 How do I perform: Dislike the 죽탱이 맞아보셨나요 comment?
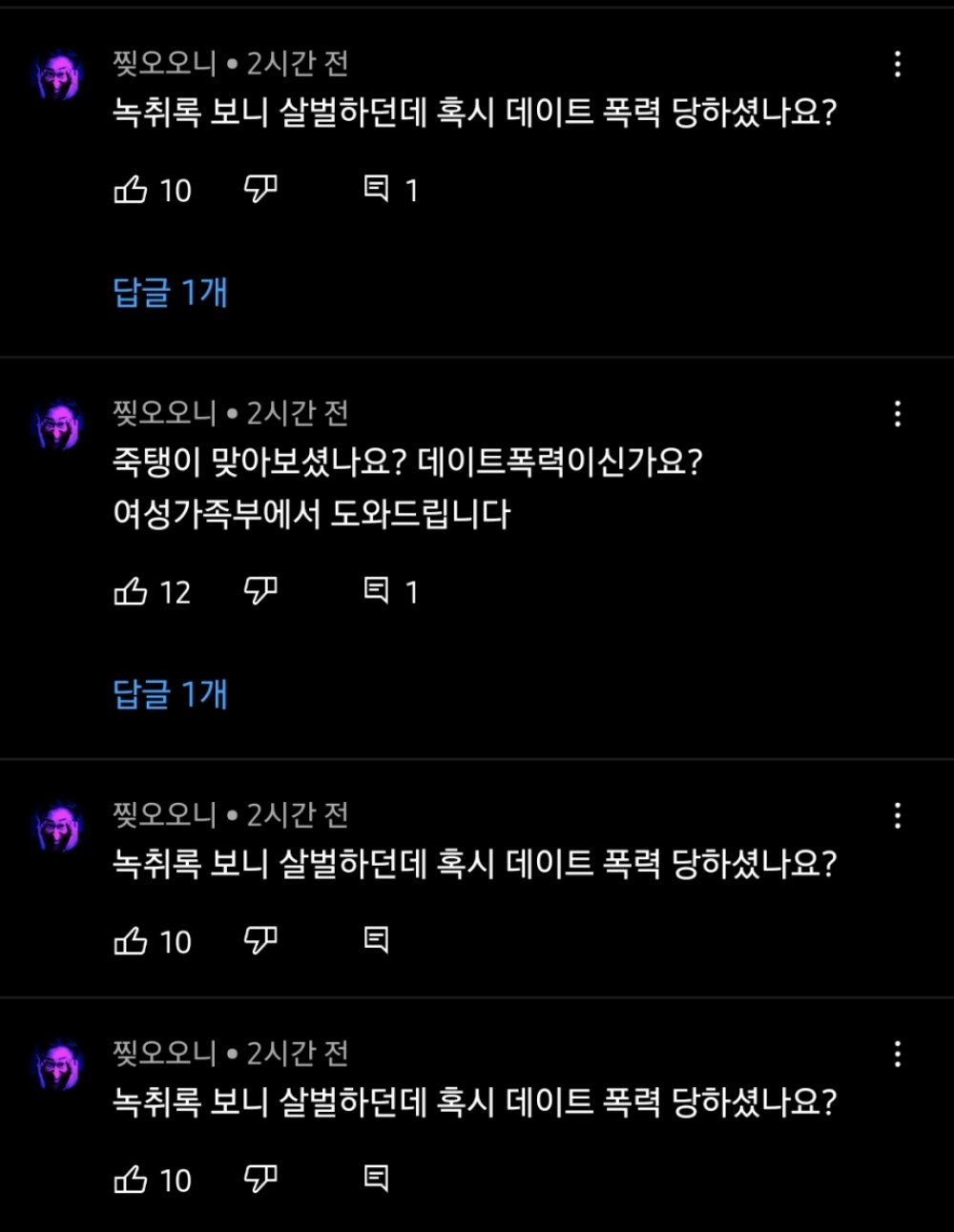coord(260,591)
